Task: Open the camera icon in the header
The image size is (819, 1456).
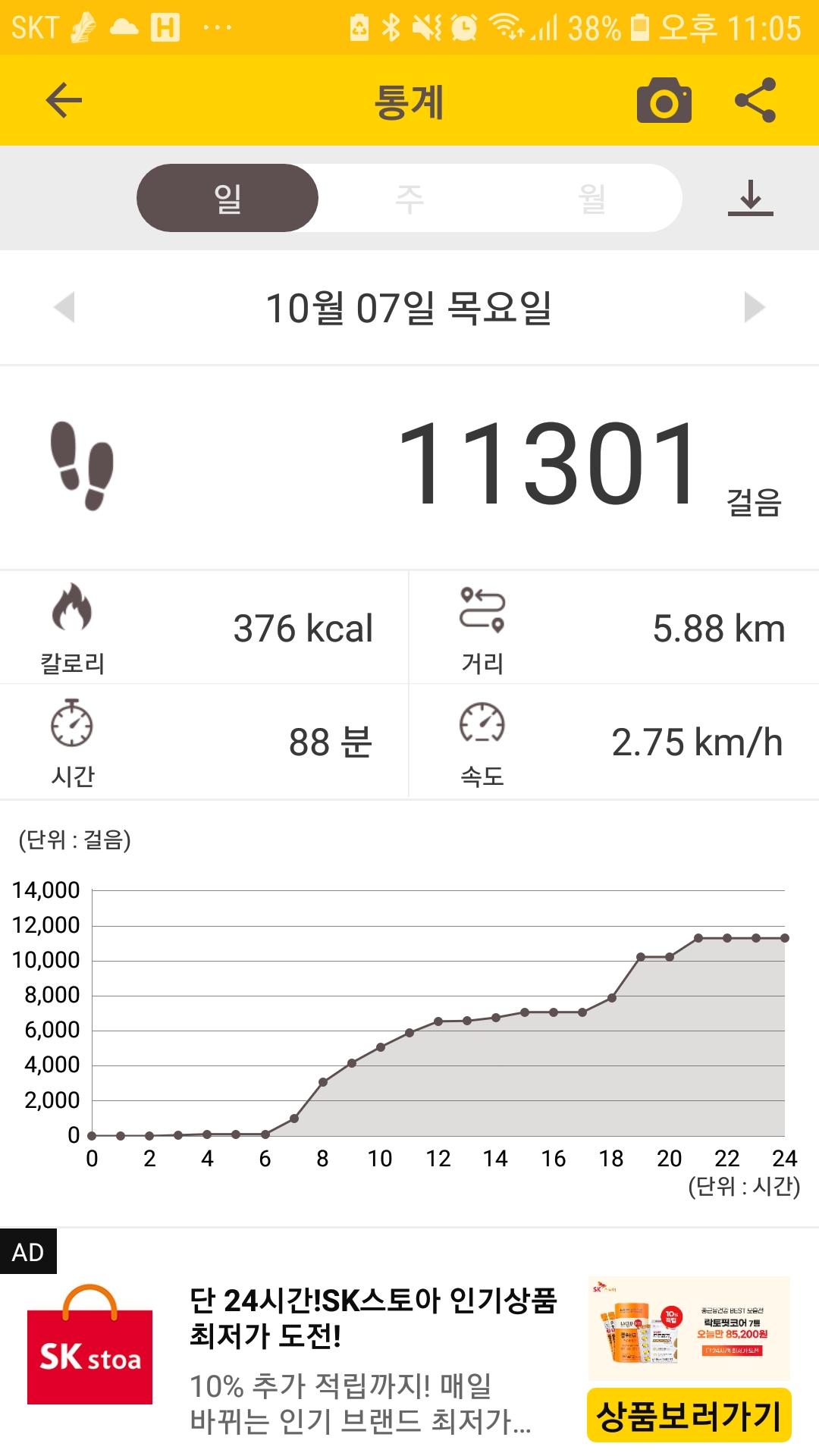Action: pyautogui.click(x=664, y=100)
